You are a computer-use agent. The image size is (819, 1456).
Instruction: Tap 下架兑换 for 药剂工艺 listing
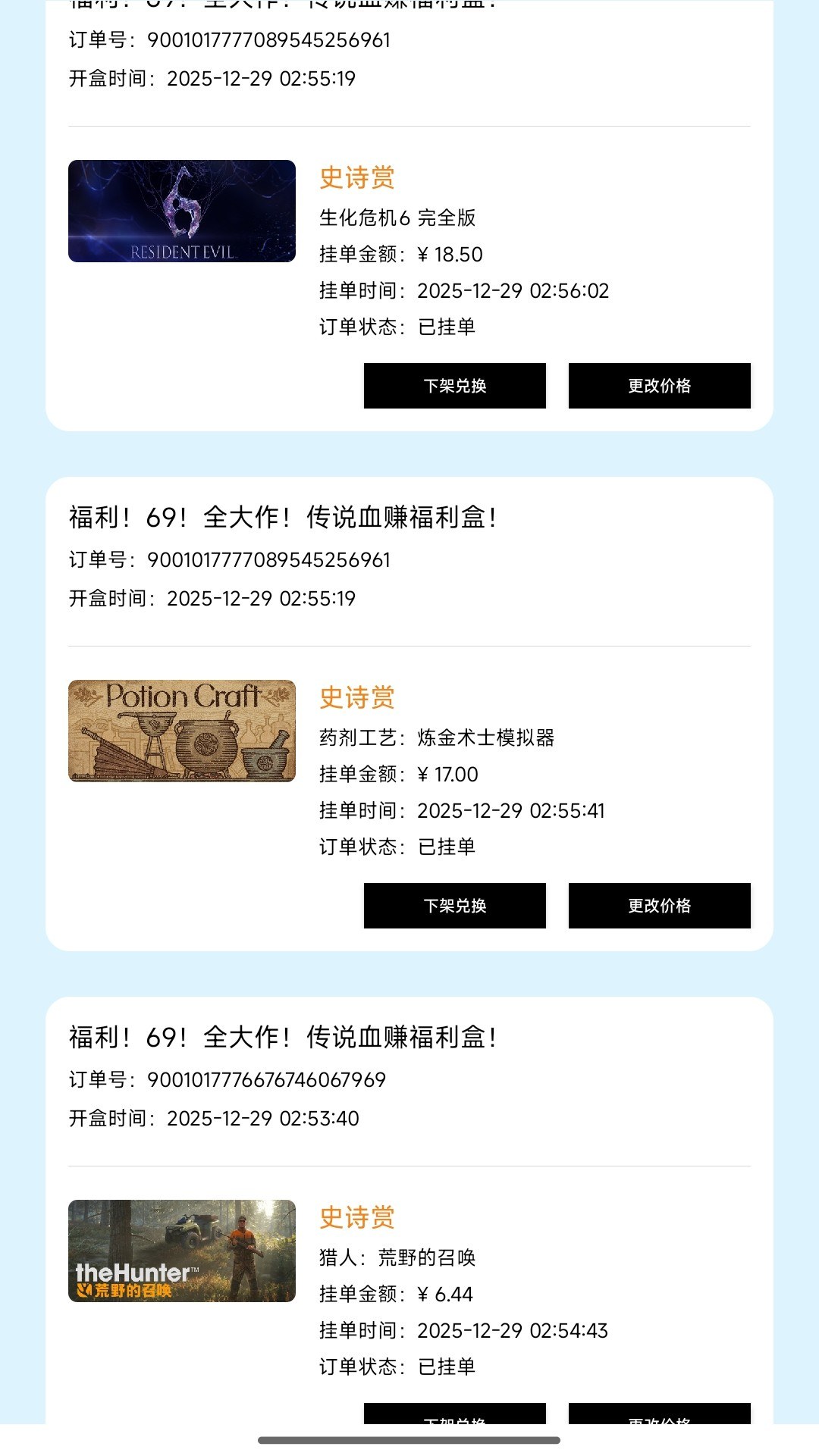click(454, 906)
